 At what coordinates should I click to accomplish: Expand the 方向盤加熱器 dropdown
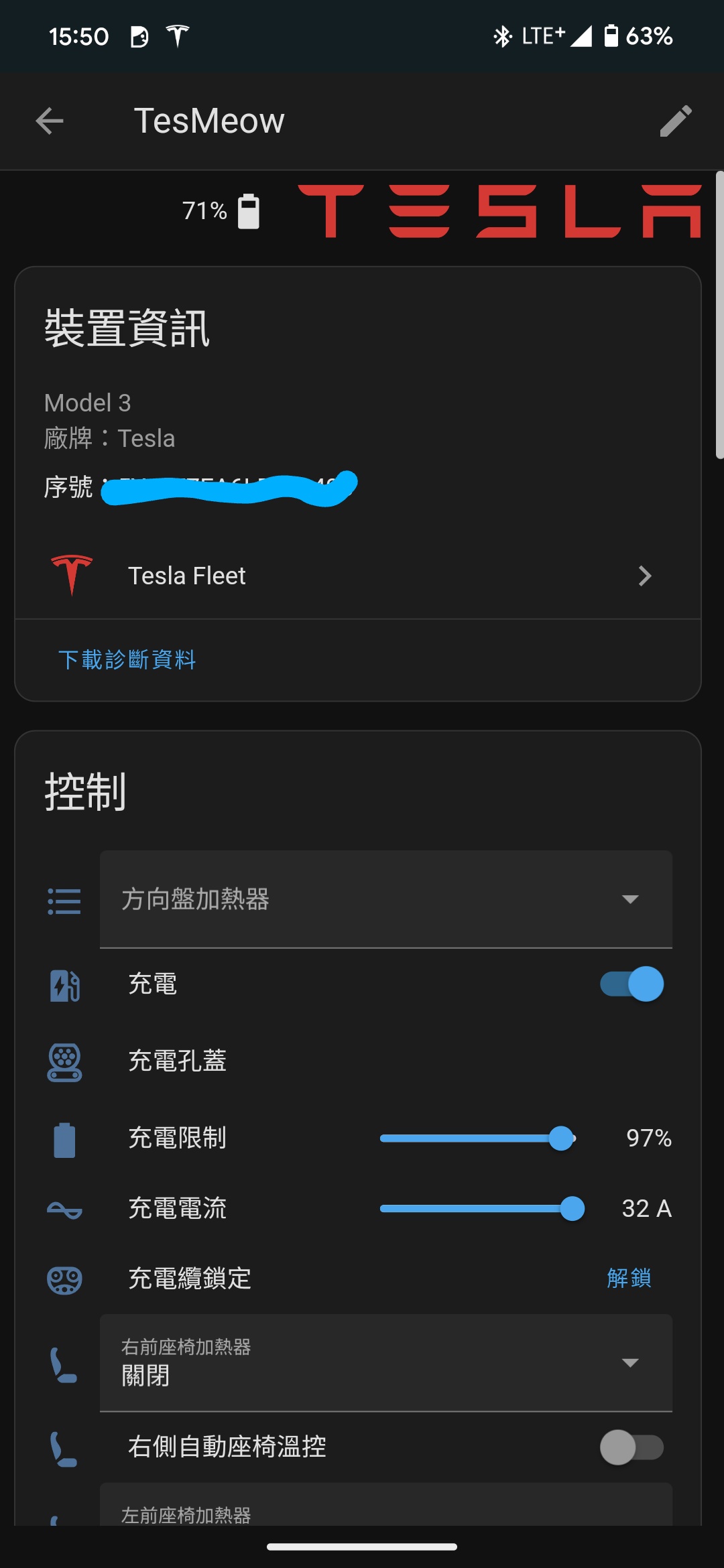pos(385,899)
